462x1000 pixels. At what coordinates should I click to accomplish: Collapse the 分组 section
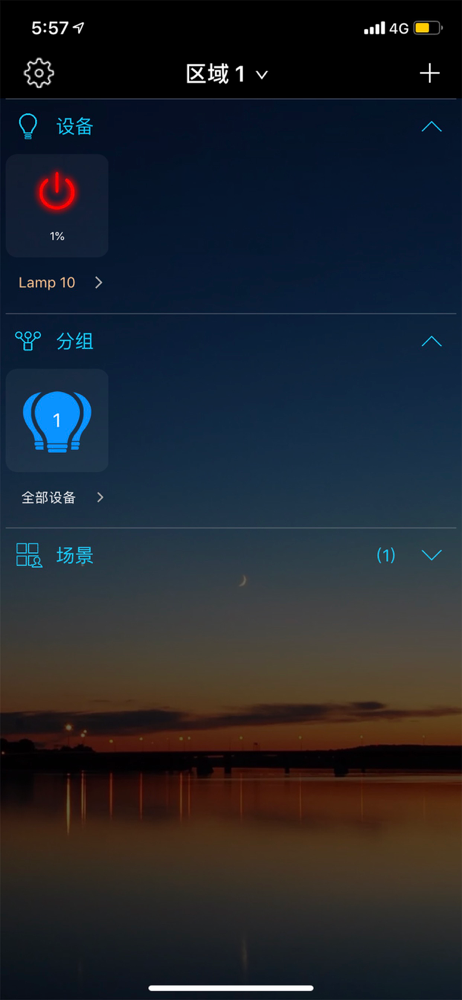[x=431, y=341]
